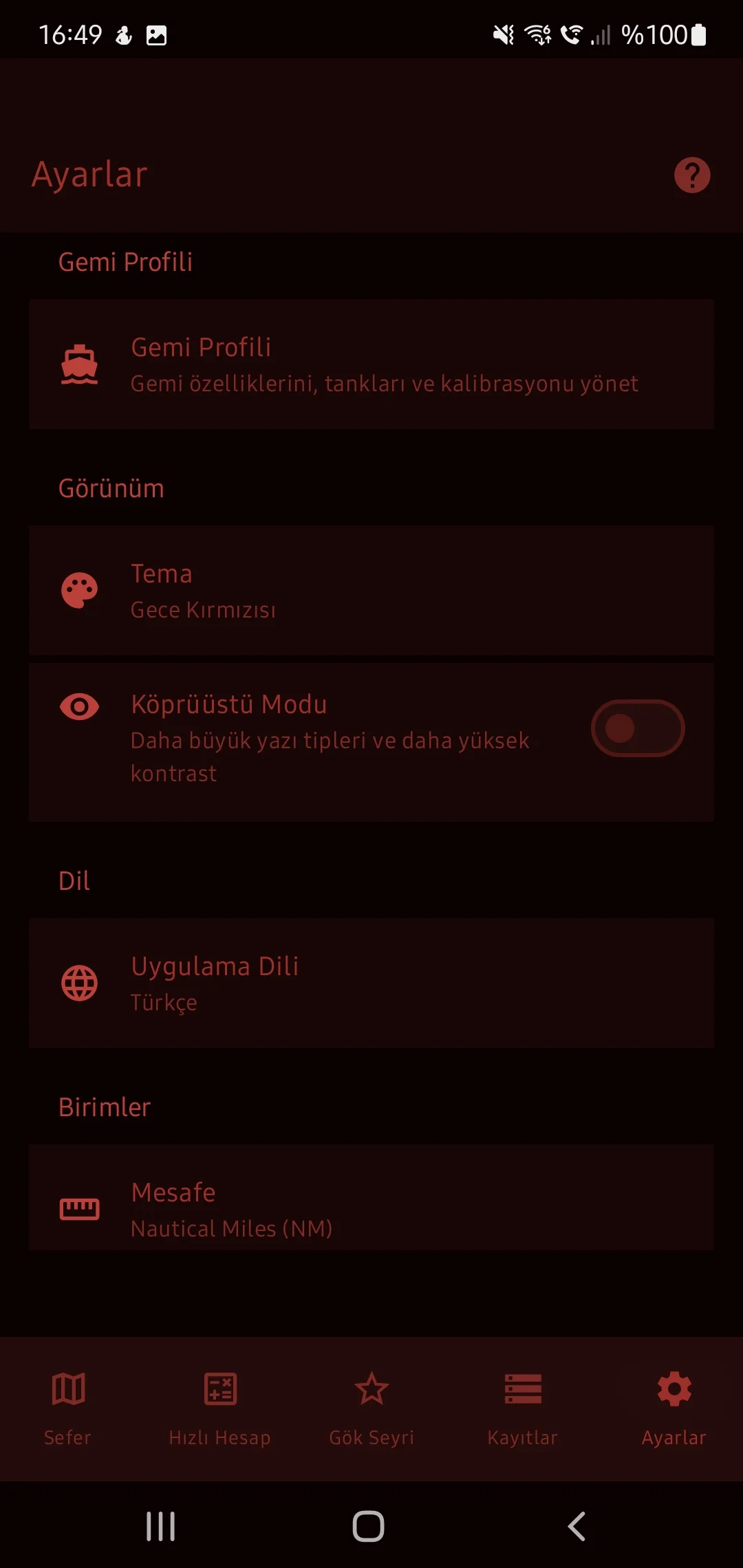Click the ruler icon beside Mesafe

[x=80, y=1208]
